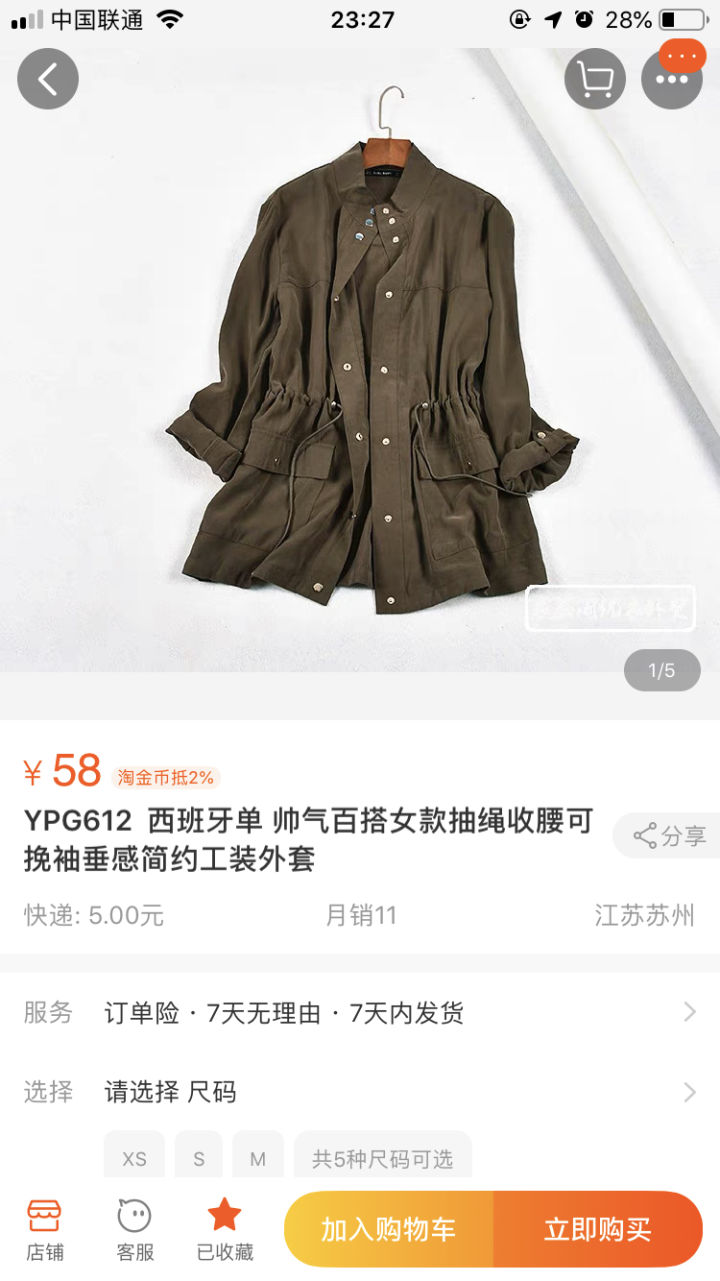The width and height of the screenshot is (720, 1281).
Task: Visit the seller's 店铺 shop
Action: pos(45,1230)
